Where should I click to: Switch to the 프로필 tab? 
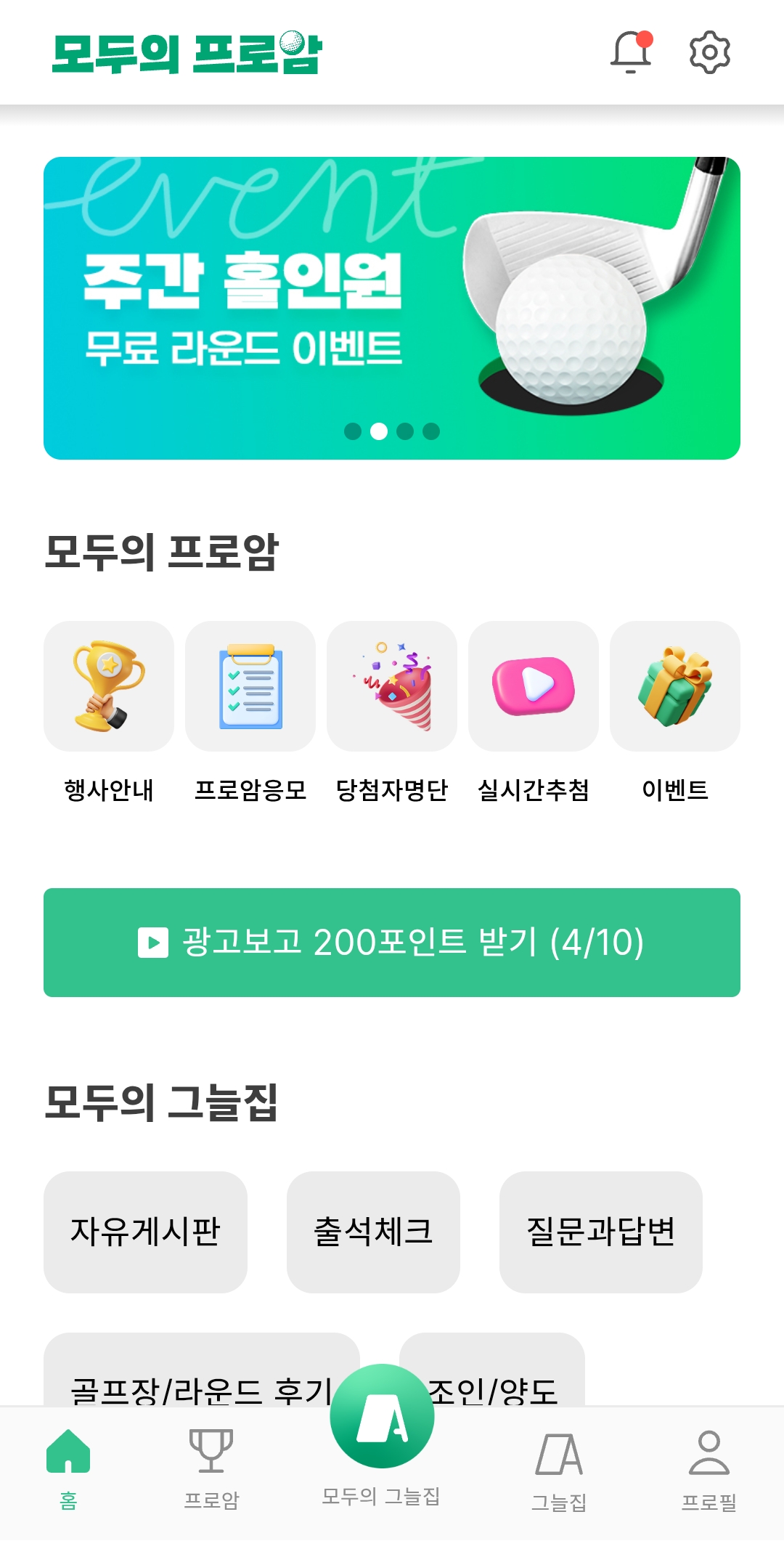pos(709,1467)
